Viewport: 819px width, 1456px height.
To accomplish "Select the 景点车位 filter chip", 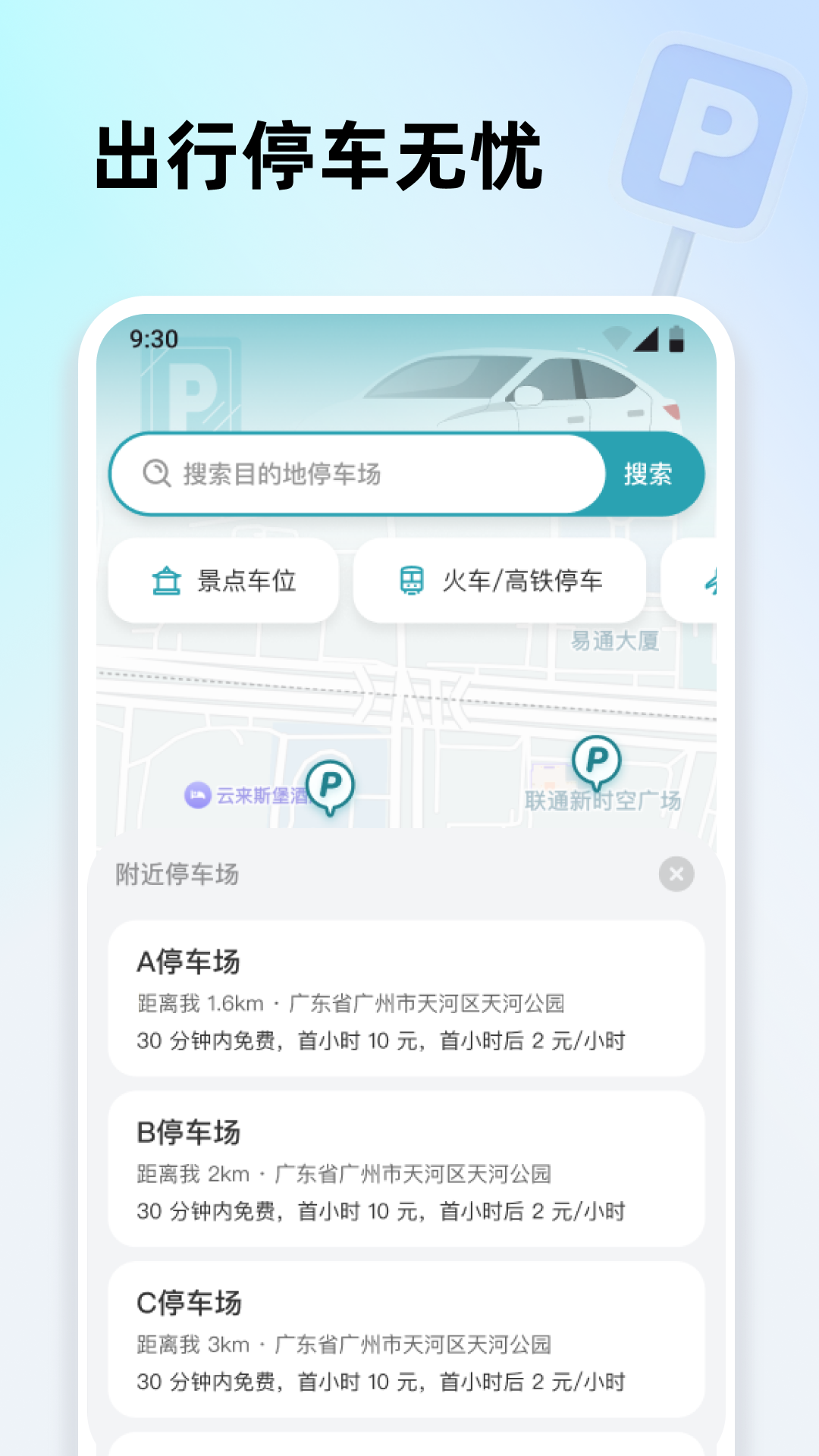I will point(223,581).
